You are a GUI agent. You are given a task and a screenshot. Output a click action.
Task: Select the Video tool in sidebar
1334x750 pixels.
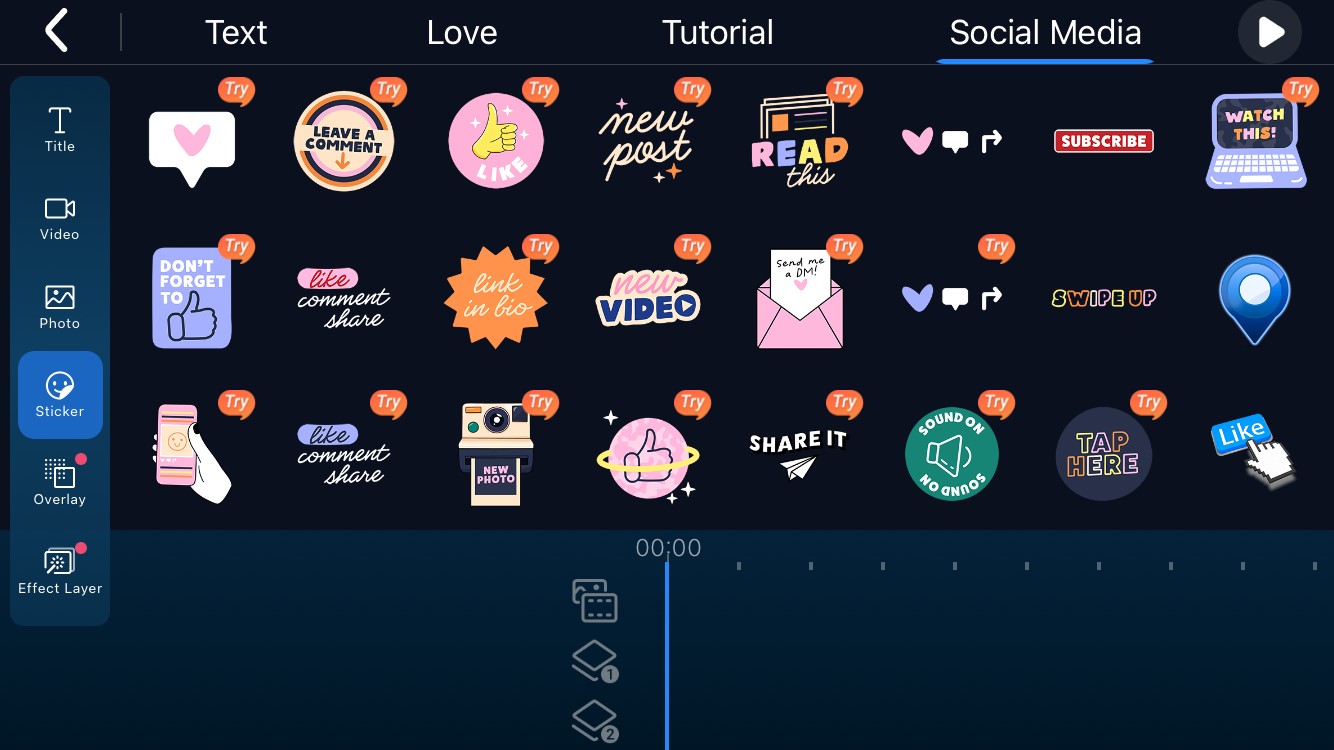(60, 218)
